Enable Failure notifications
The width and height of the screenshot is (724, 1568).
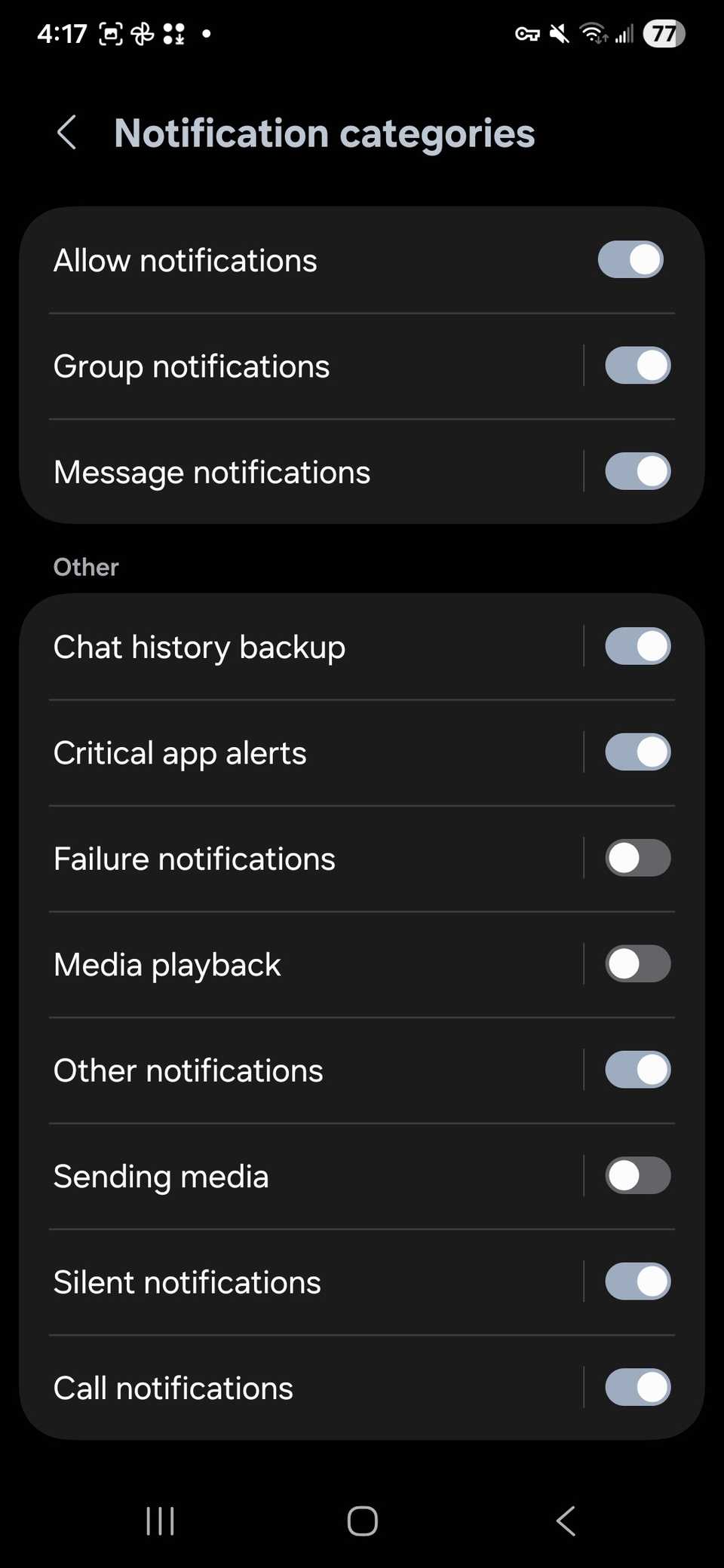[637, 858]
